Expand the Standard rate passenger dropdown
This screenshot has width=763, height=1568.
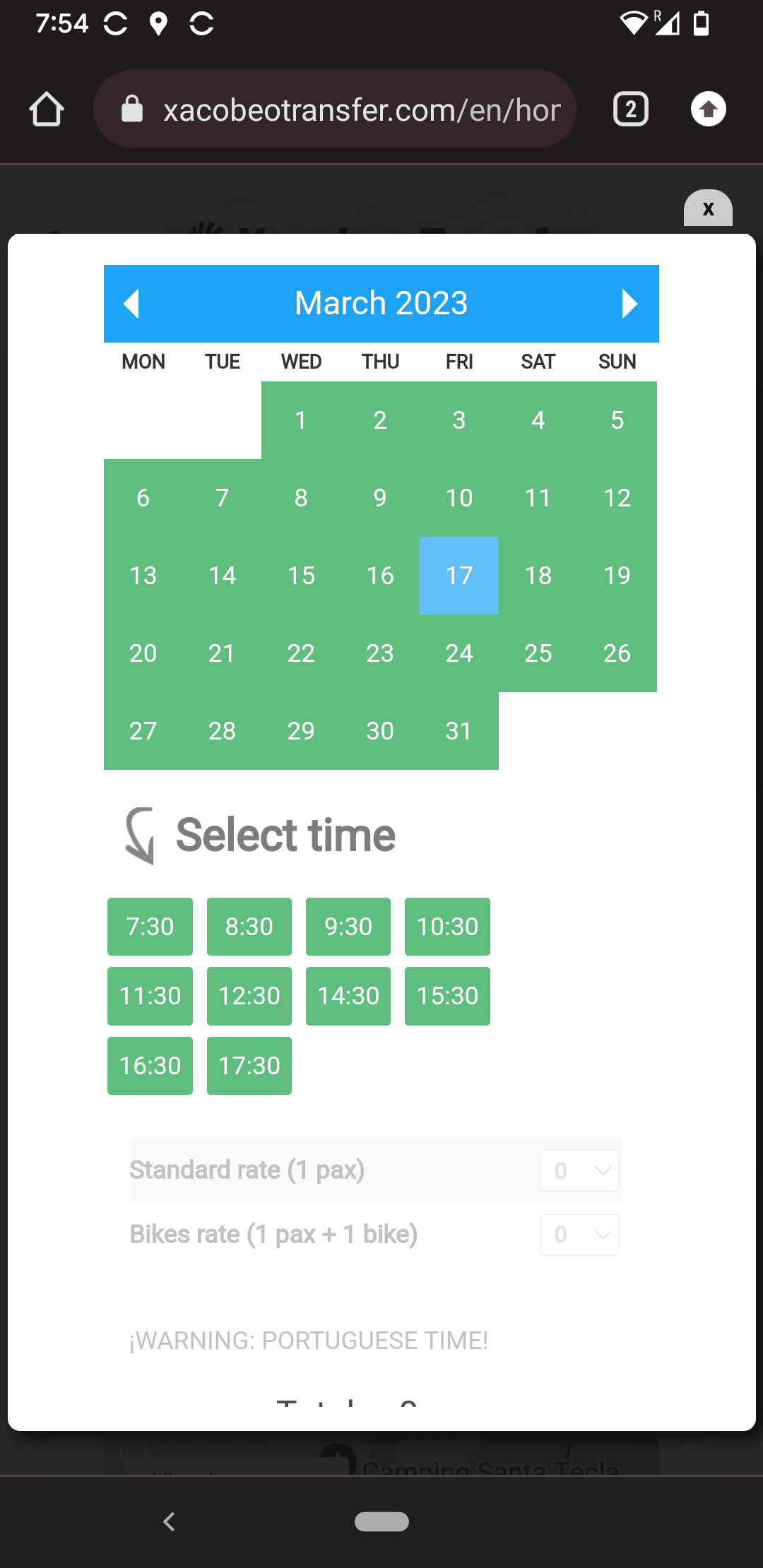coord(579,1170)
